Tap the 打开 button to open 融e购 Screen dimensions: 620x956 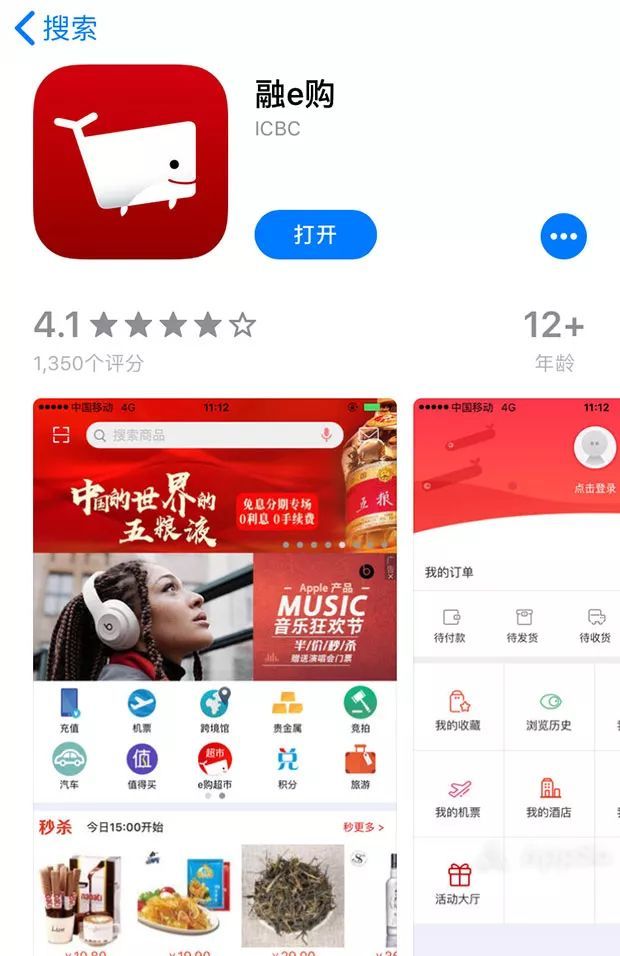pos(315,235)
